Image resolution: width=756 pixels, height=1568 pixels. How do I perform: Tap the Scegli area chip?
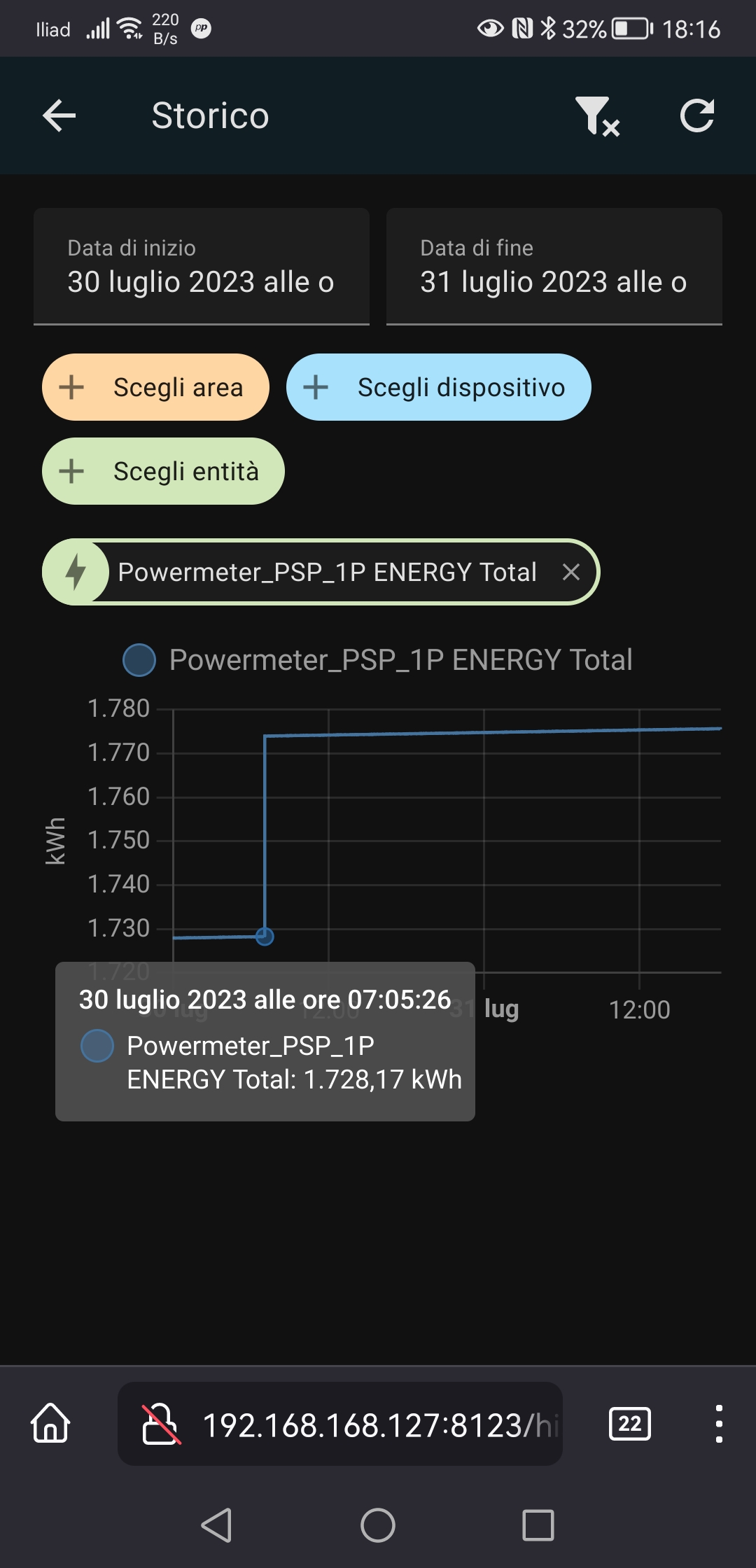(155, 387)
